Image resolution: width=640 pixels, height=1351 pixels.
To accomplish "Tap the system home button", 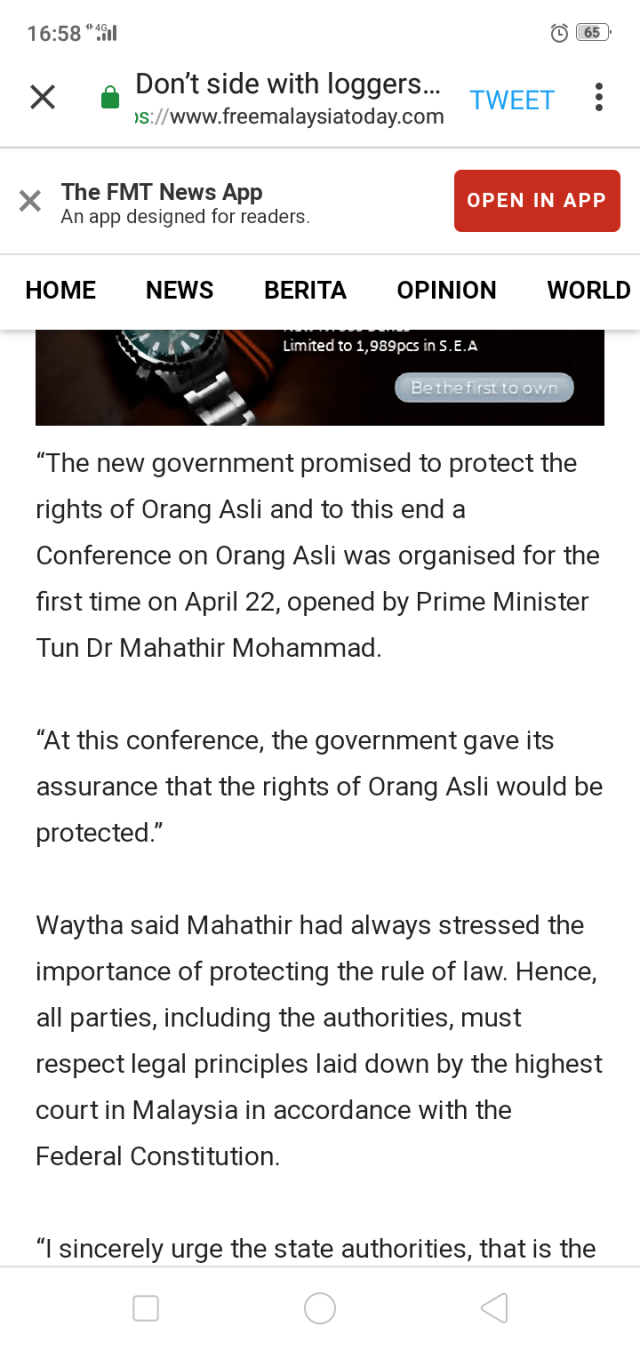I will [x=320, y=1308].
